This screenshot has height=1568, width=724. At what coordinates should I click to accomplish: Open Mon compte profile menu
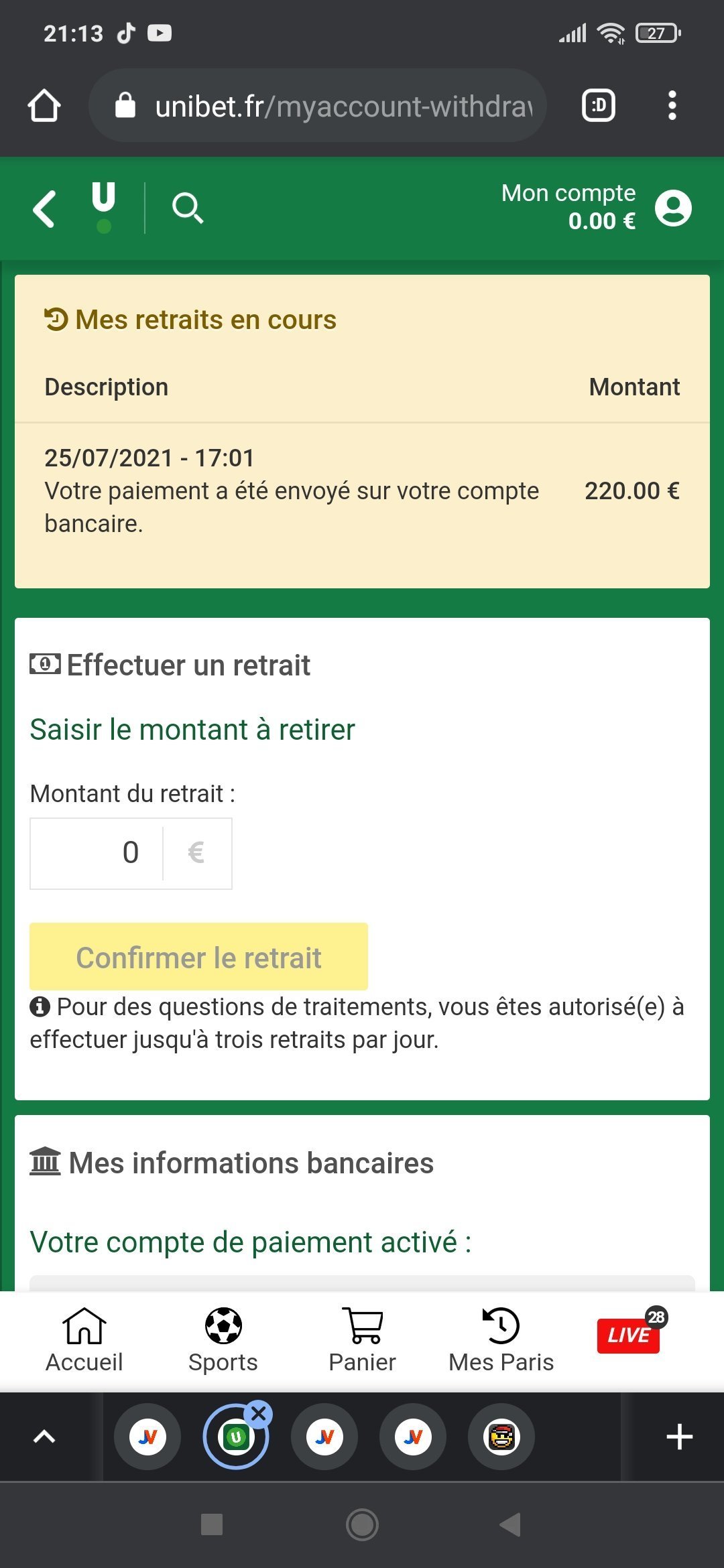[x=673, y=208]
